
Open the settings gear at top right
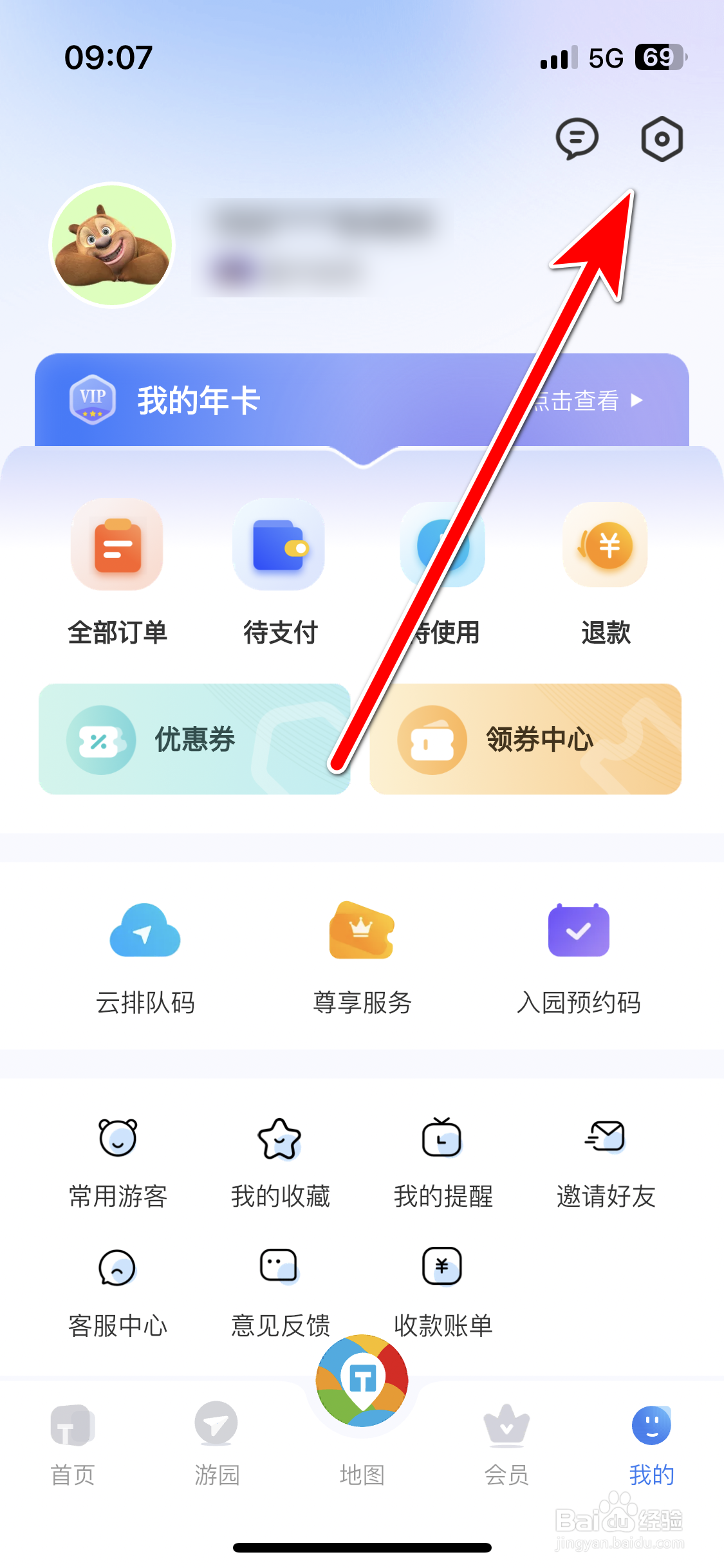point(662,138)
